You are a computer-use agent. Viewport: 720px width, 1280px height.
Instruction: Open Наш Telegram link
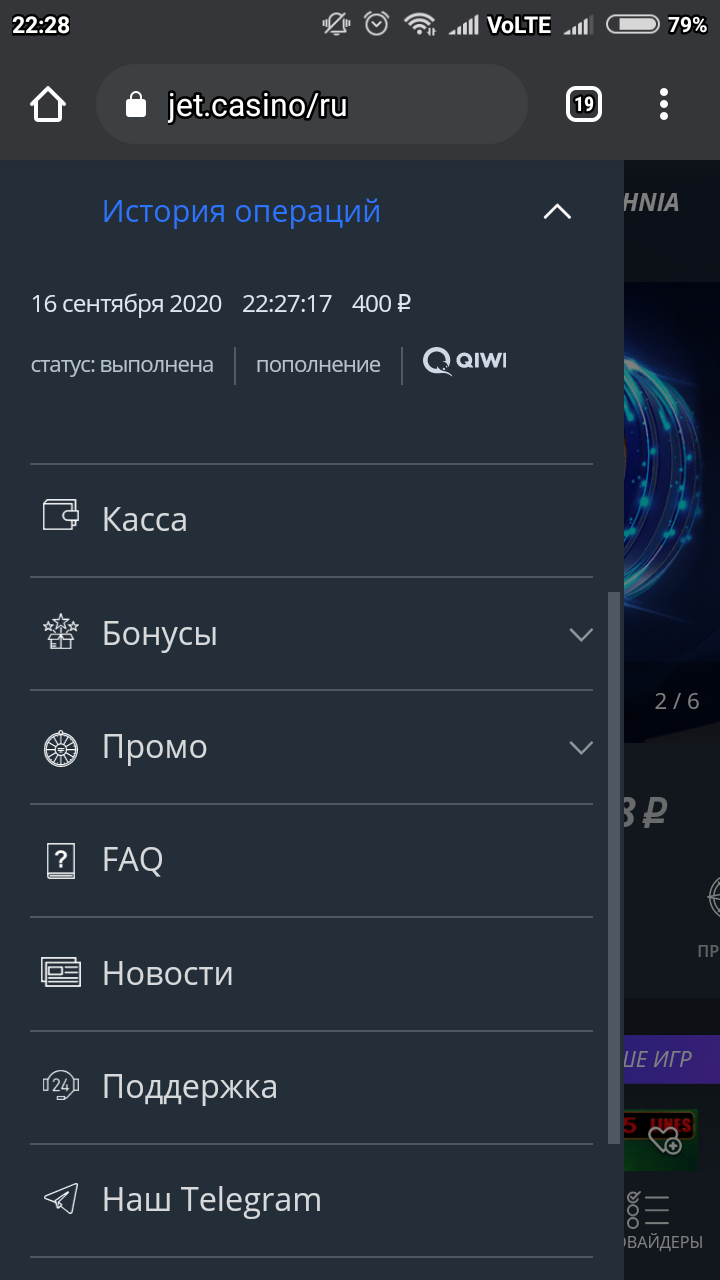(211, 1200)
